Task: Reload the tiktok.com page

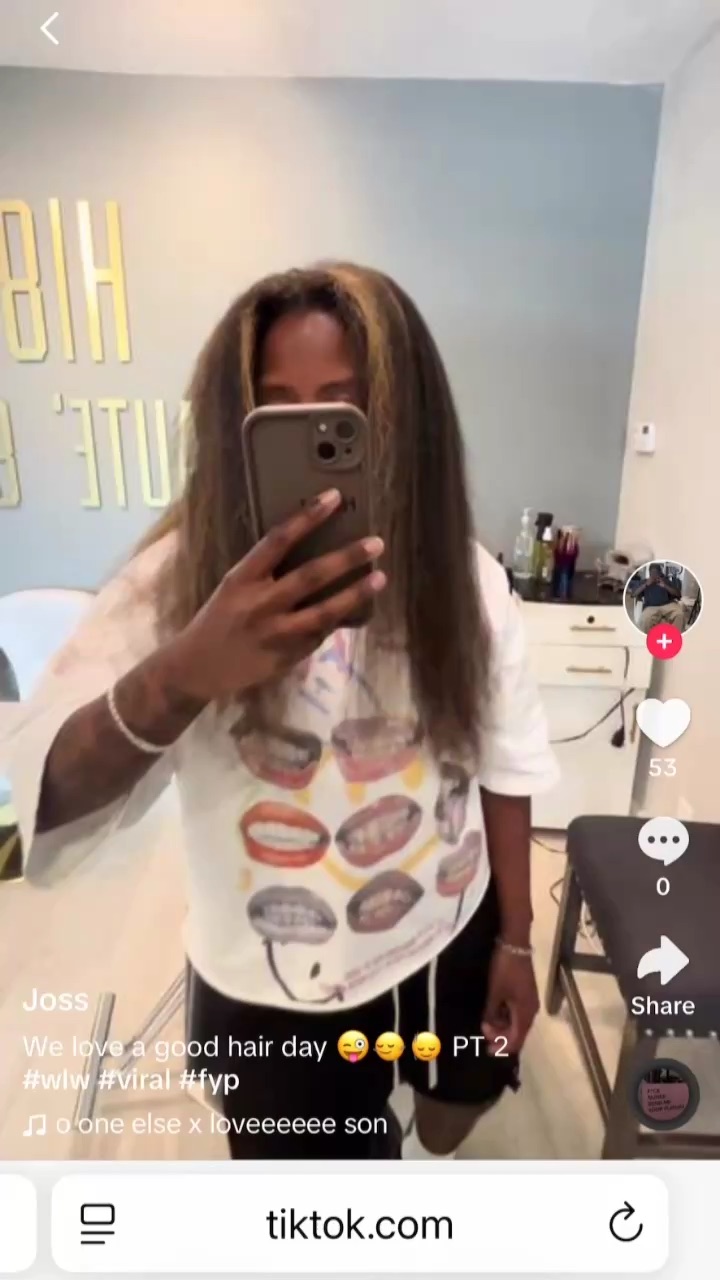Action: coord(626,1223)
